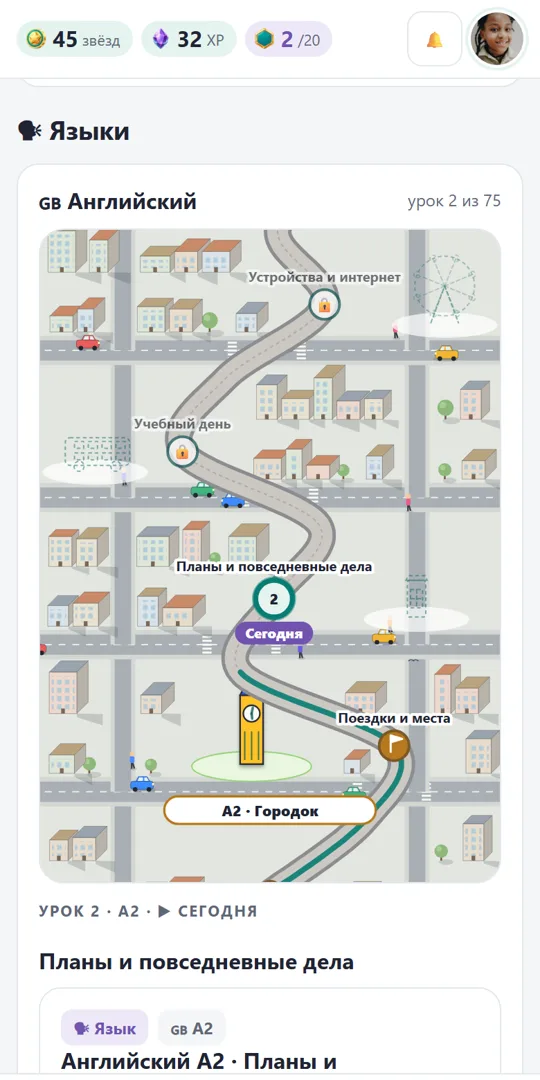Tap the 45 звёзд counter chip

pos(74,39)
